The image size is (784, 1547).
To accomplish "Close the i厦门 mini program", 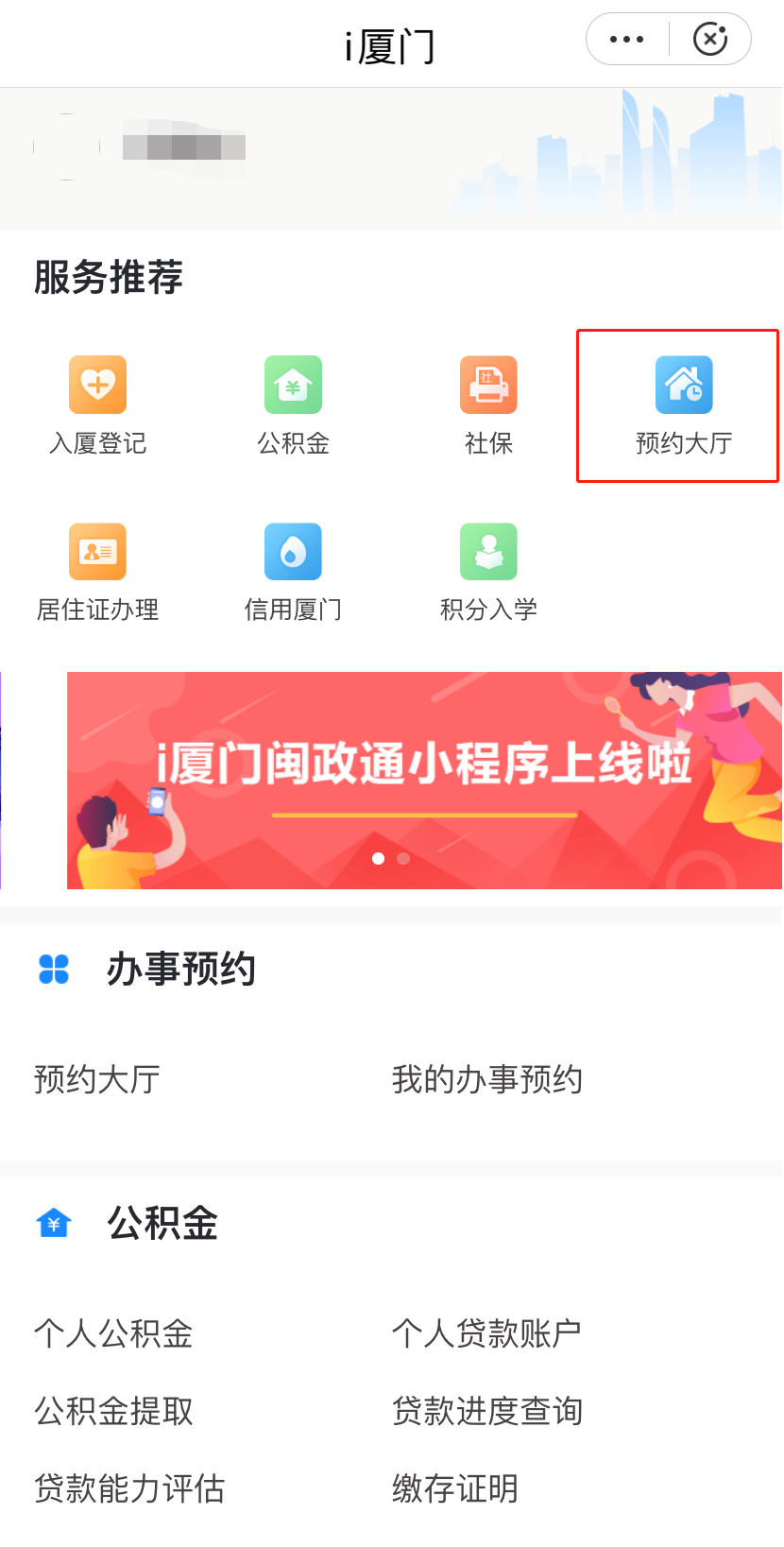I will (x=710, y=40).
